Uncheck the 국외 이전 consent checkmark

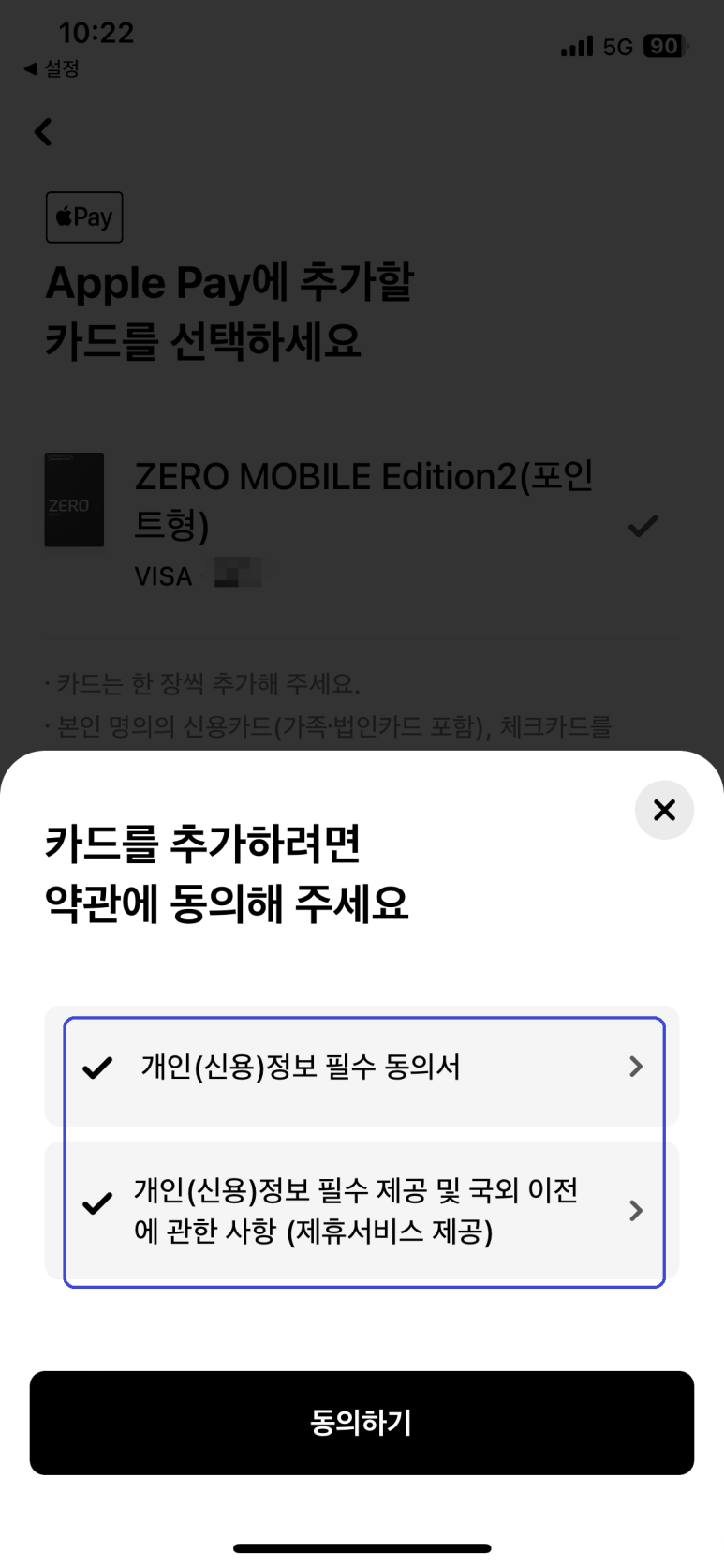coord(97,1203)
